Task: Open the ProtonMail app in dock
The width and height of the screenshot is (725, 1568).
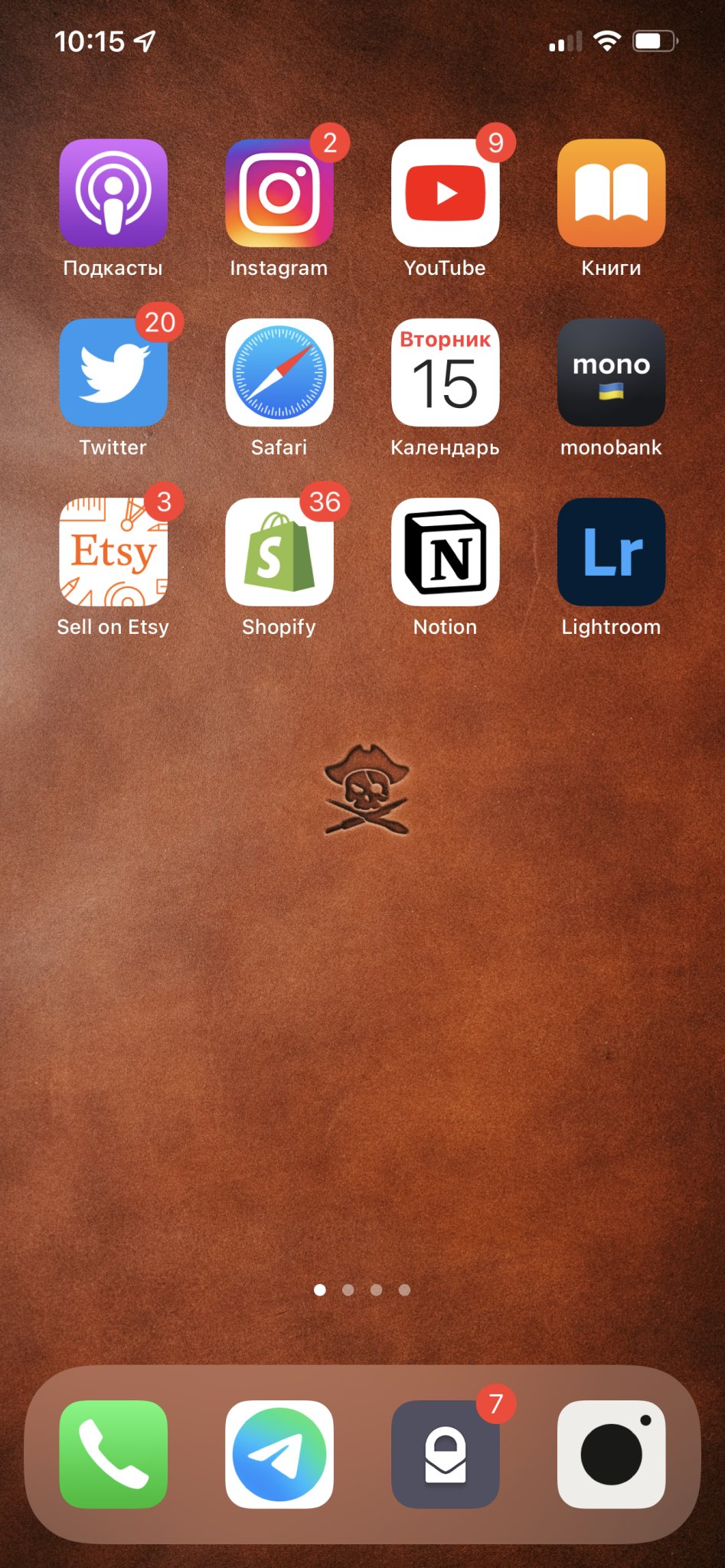Action: coord(445,1454)
